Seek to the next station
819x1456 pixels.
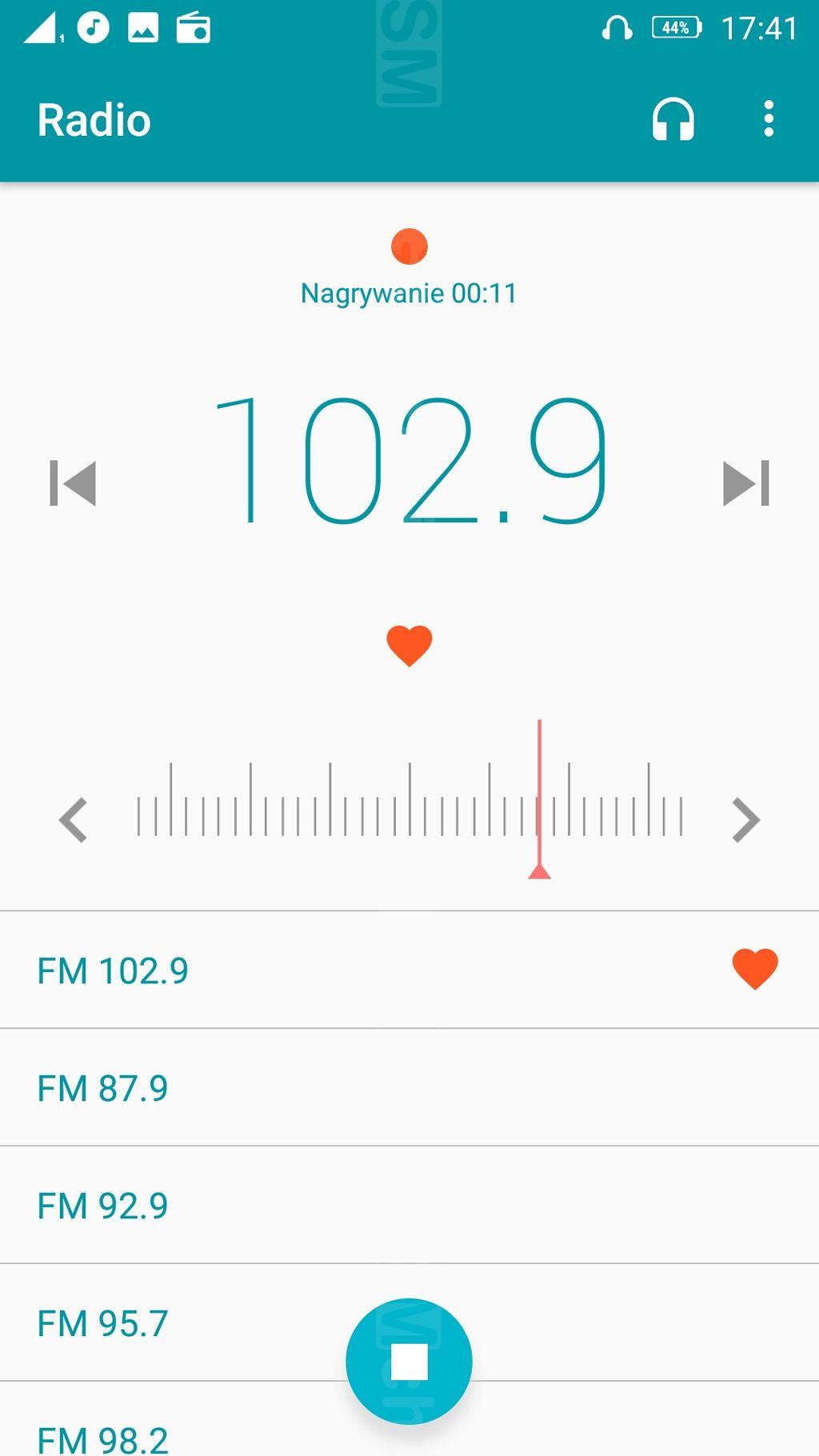[746, 483]
